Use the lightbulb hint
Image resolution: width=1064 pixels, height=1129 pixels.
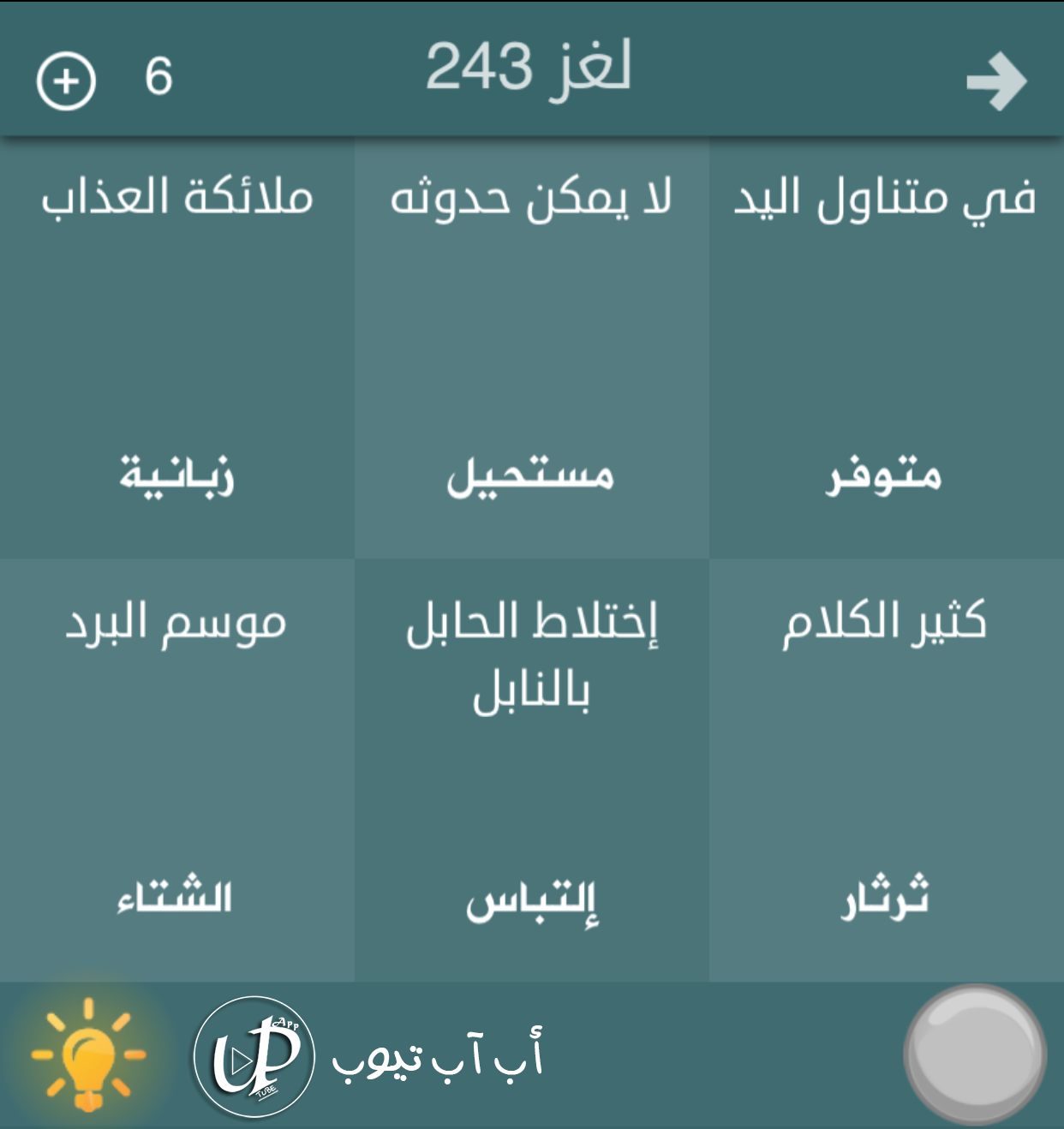88,1054
